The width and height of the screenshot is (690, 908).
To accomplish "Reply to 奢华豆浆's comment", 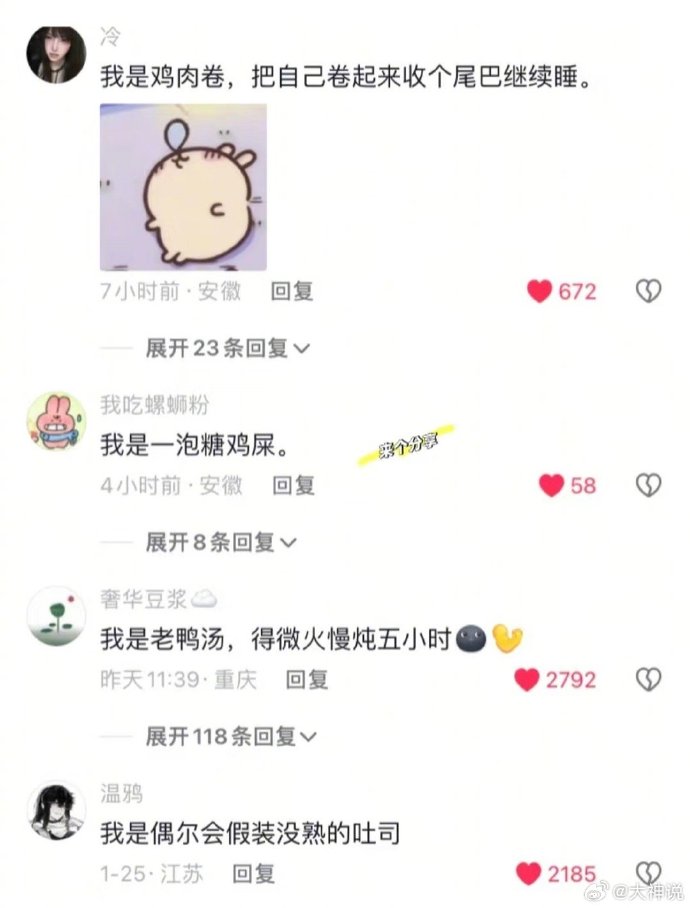I will 307,680.
